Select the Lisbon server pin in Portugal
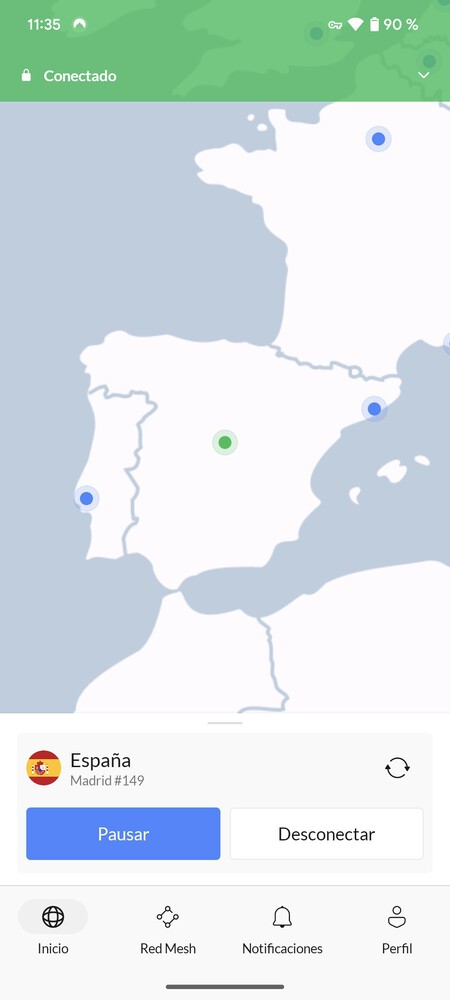This screenshot has width=450, height=1000. (x=86, y=498)
